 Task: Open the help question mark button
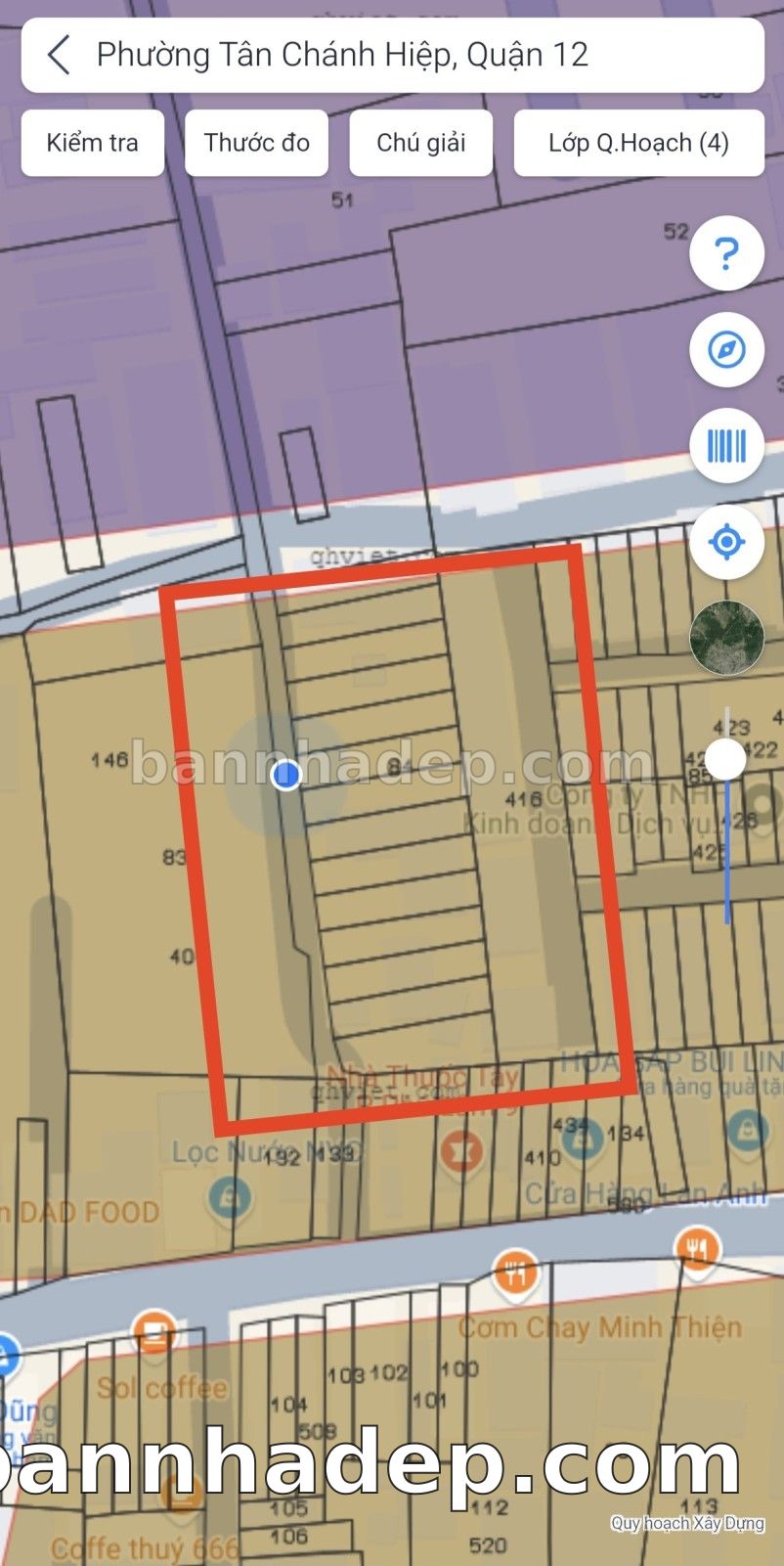point(725,254)
